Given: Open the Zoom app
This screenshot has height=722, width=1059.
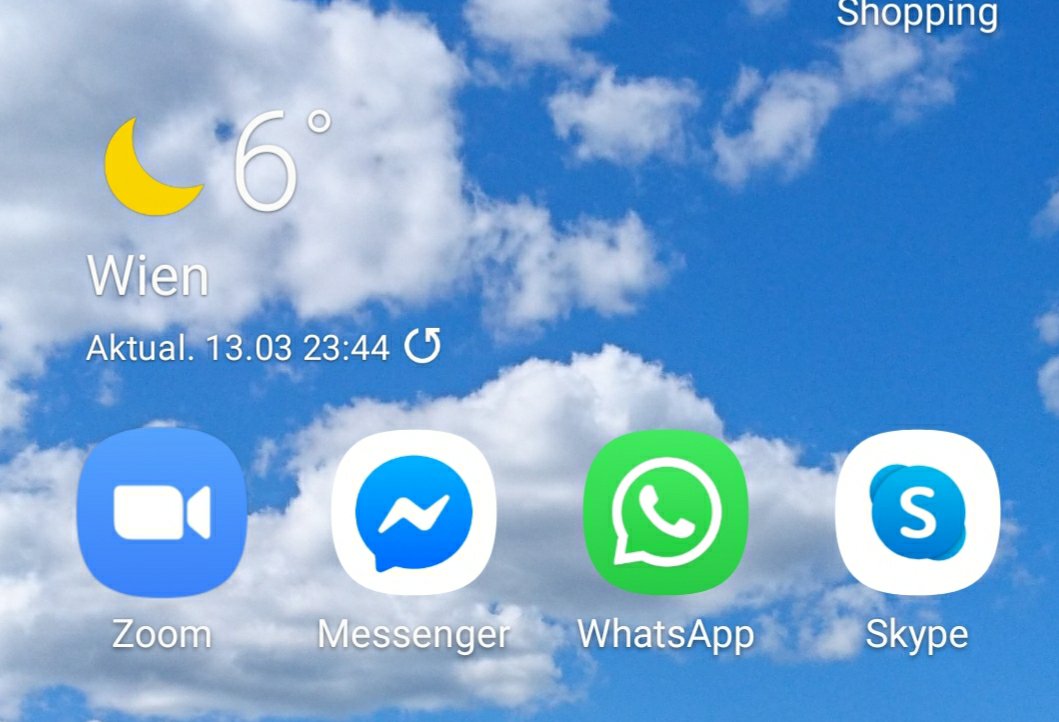Looking at the screenshot, I should pos(161,512).
